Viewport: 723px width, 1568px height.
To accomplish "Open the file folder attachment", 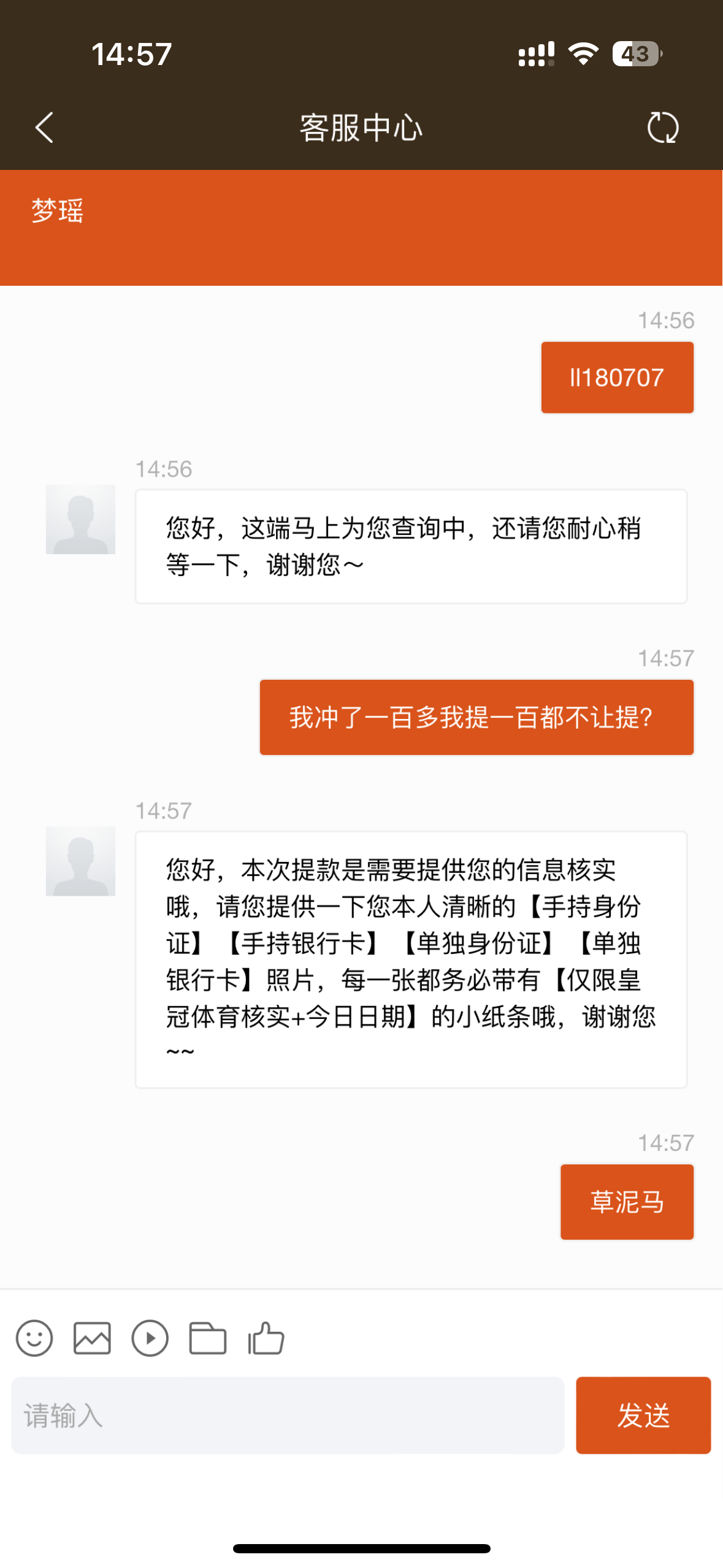I will tap(208, 1338).
